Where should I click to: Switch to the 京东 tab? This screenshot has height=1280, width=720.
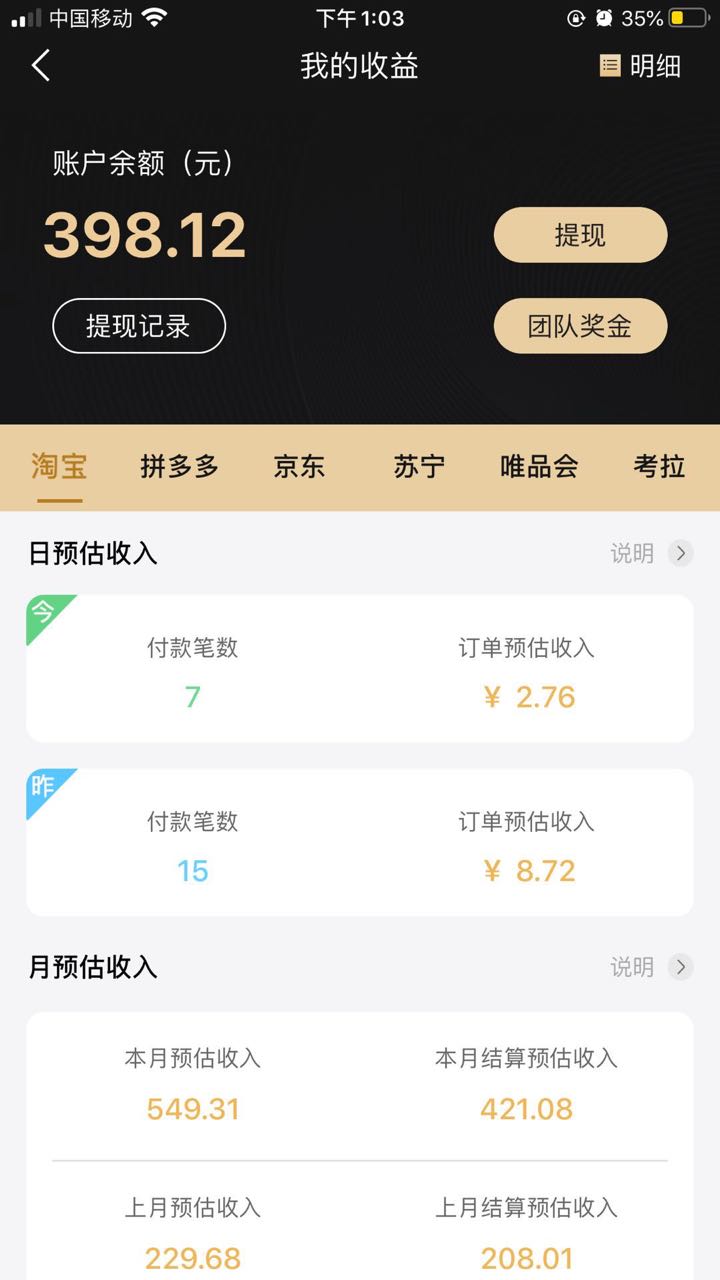[x=299, y=466]
